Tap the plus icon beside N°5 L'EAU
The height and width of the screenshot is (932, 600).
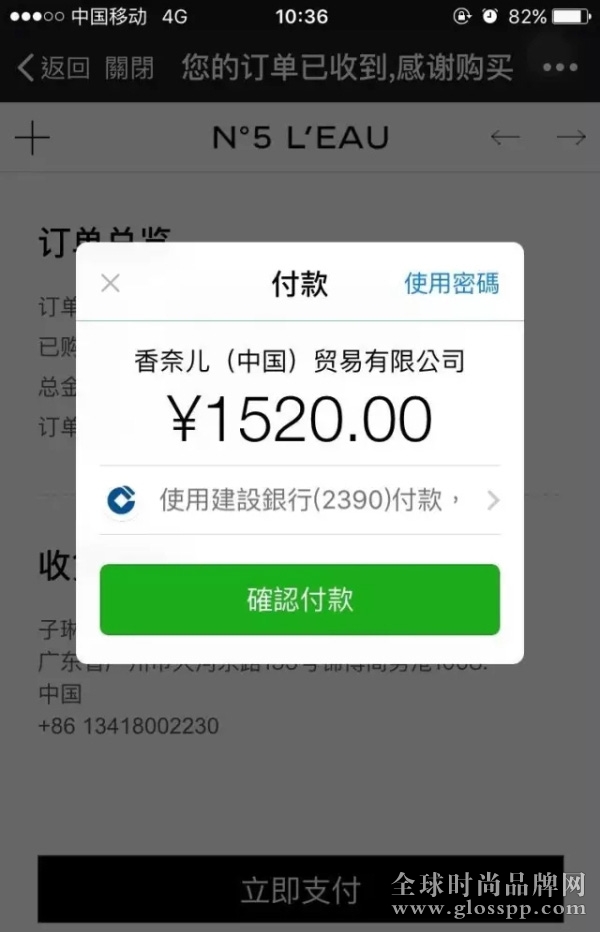(x=32, y=138)
